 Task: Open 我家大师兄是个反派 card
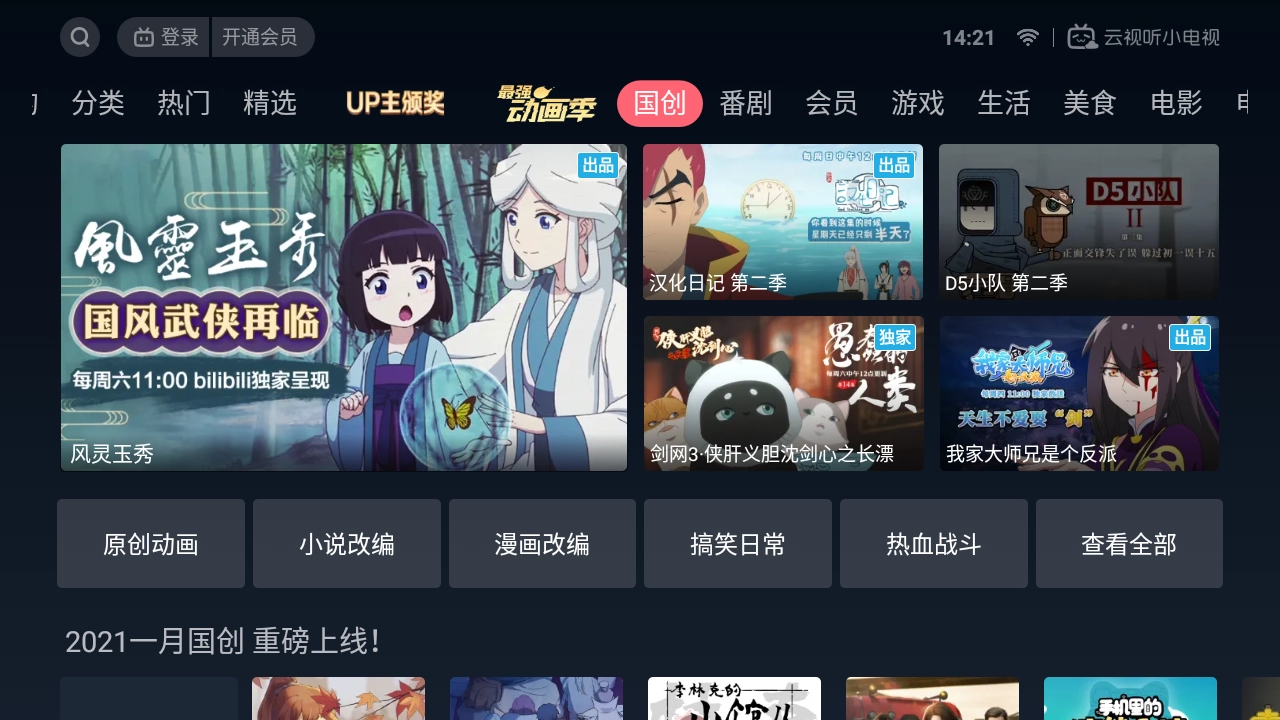[1079, 393]
